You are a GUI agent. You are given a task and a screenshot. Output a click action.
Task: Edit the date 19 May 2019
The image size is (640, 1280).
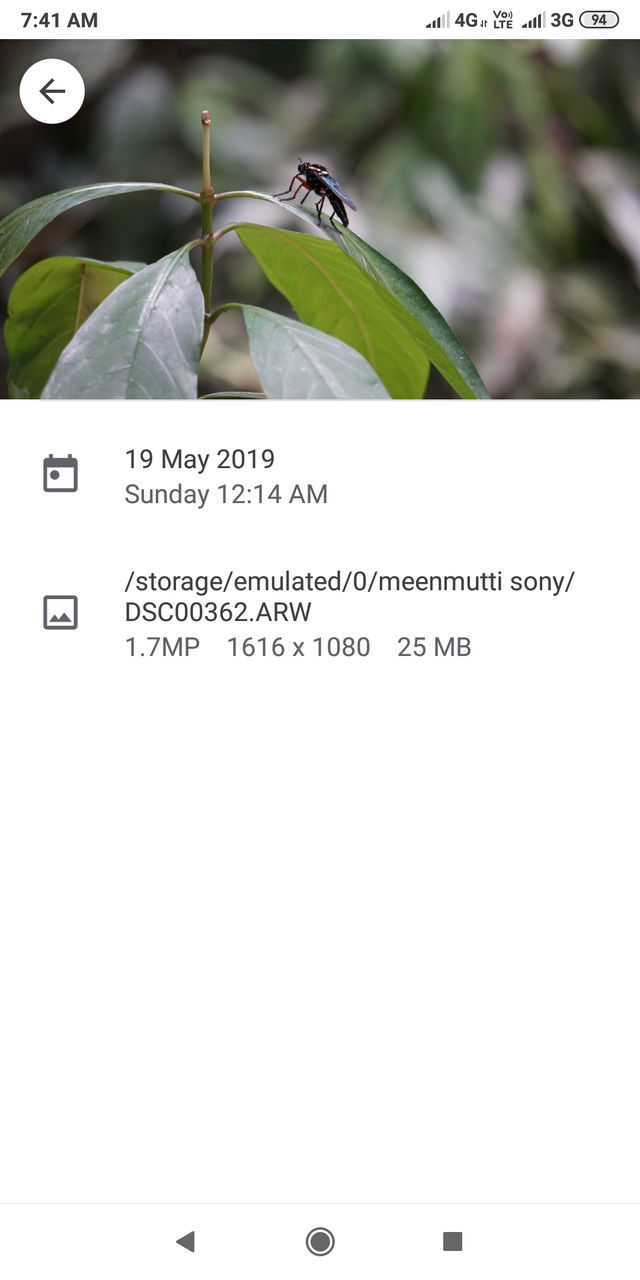pos(199,460)
